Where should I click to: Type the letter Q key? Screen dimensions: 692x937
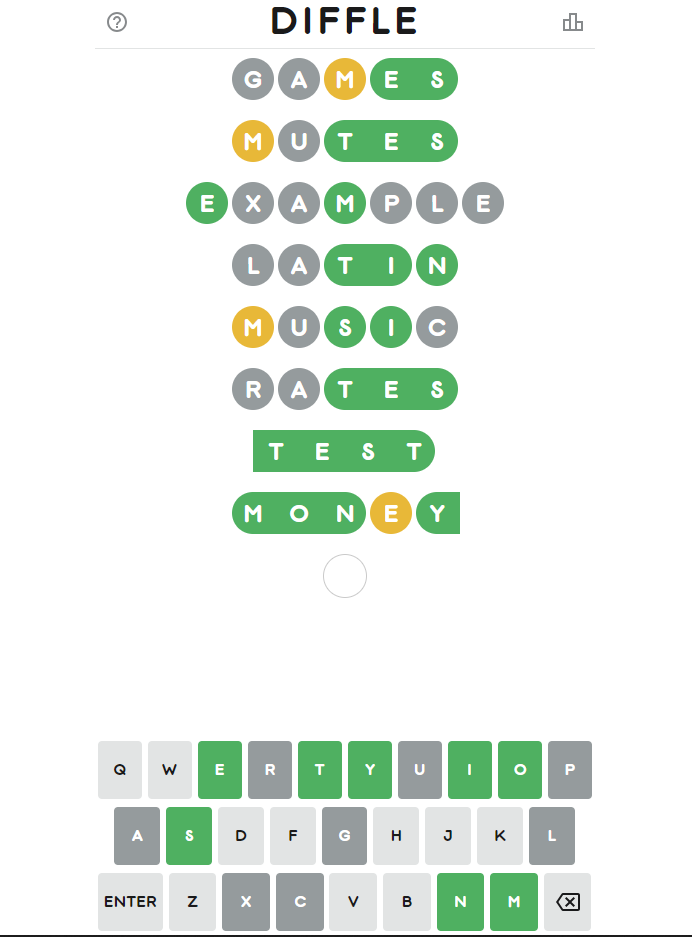120,769
